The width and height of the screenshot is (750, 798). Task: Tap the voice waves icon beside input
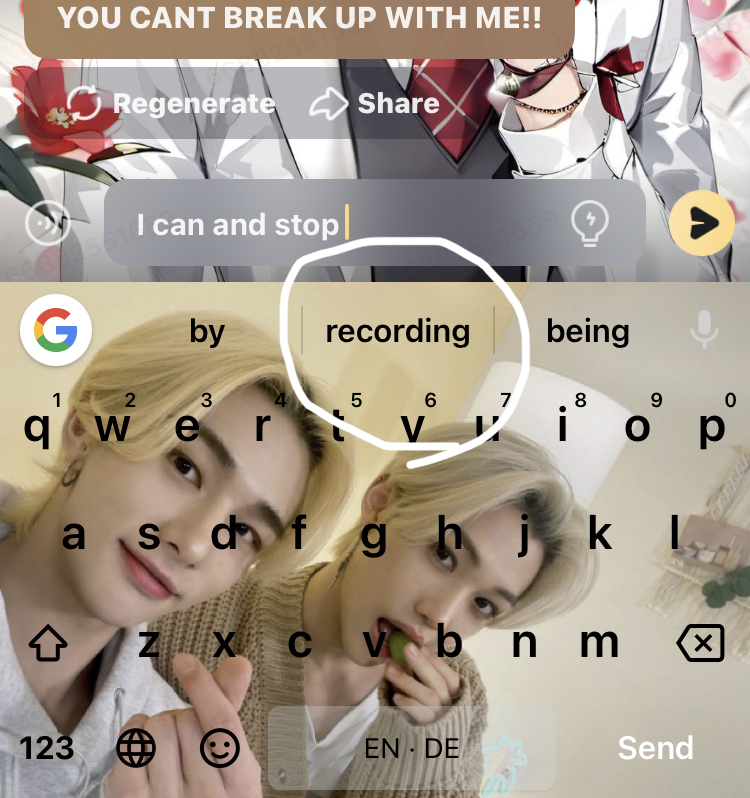[47, 224]
